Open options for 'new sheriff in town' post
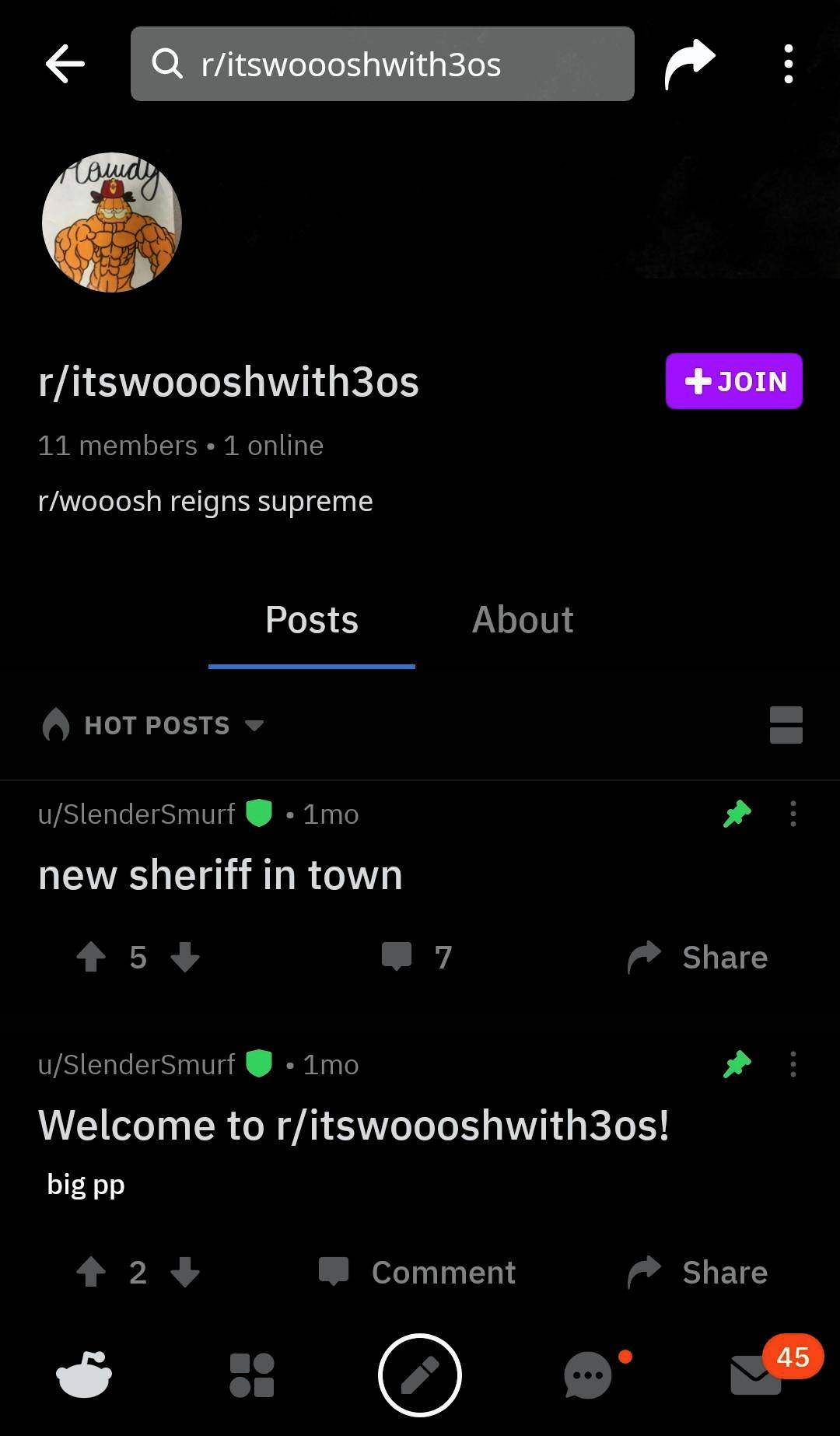This screenshot has width=840, height=1436. (x=793, y=814)
